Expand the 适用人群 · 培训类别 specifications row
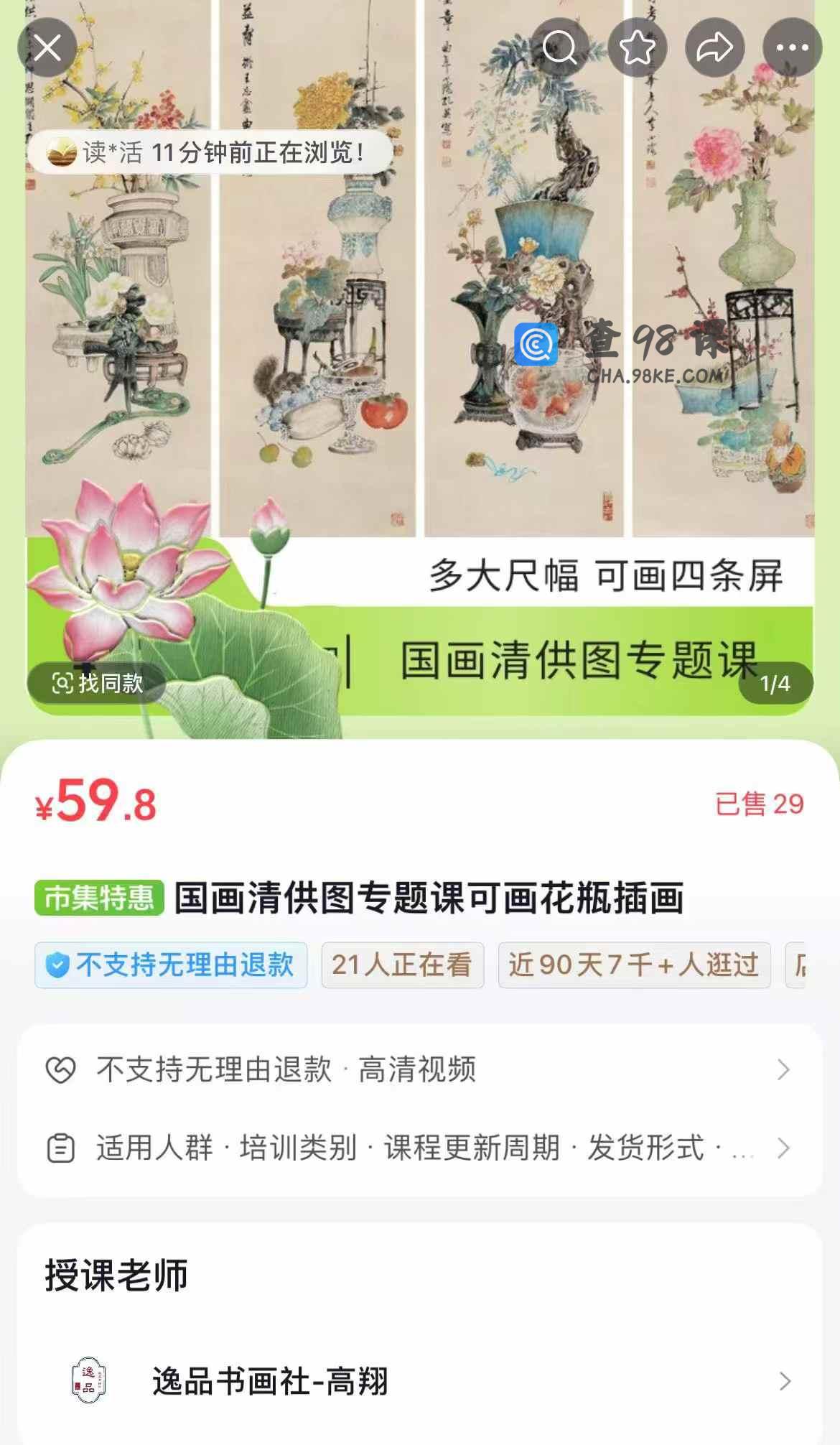The width and height of the screenshot is (840, 1445). (x=419, y=1148)
